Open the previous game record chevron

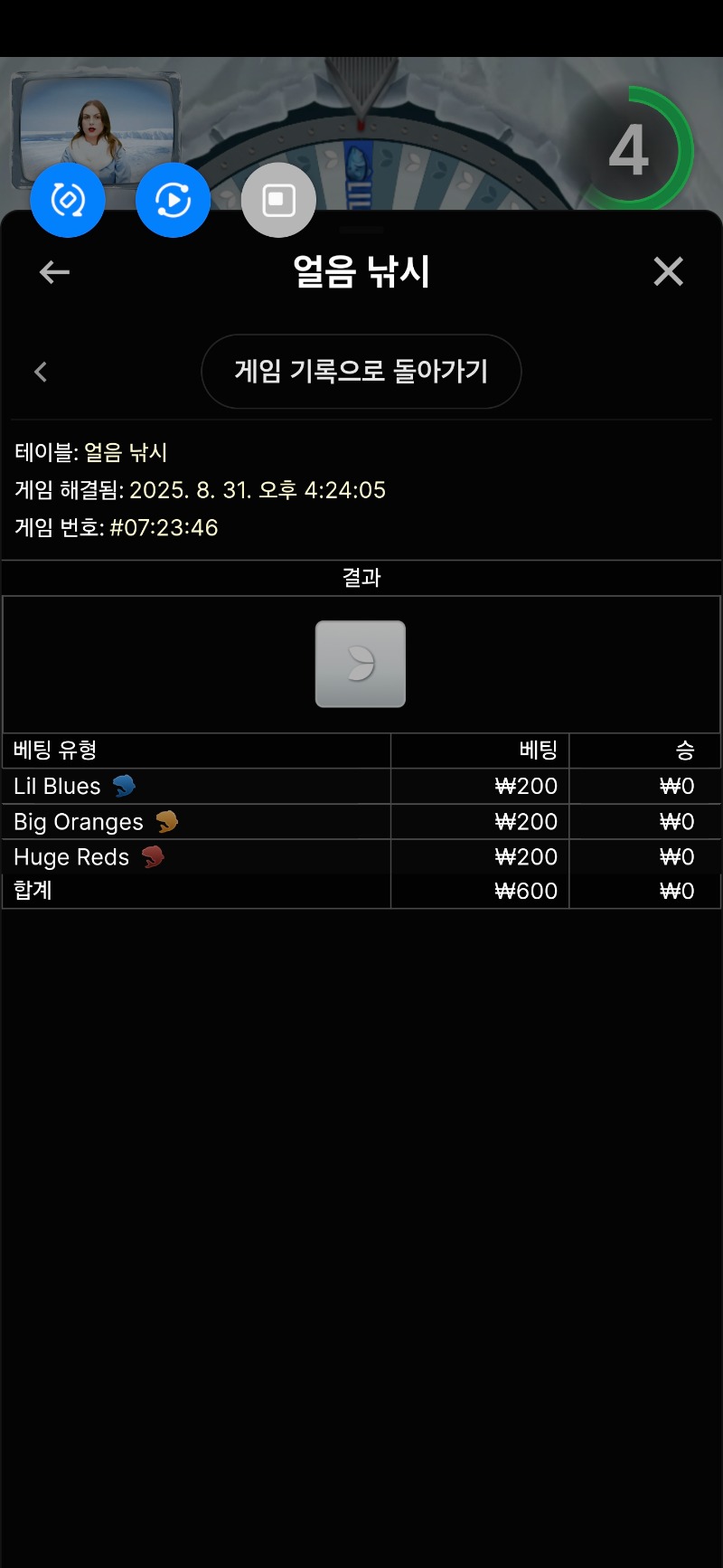[41, 372]
